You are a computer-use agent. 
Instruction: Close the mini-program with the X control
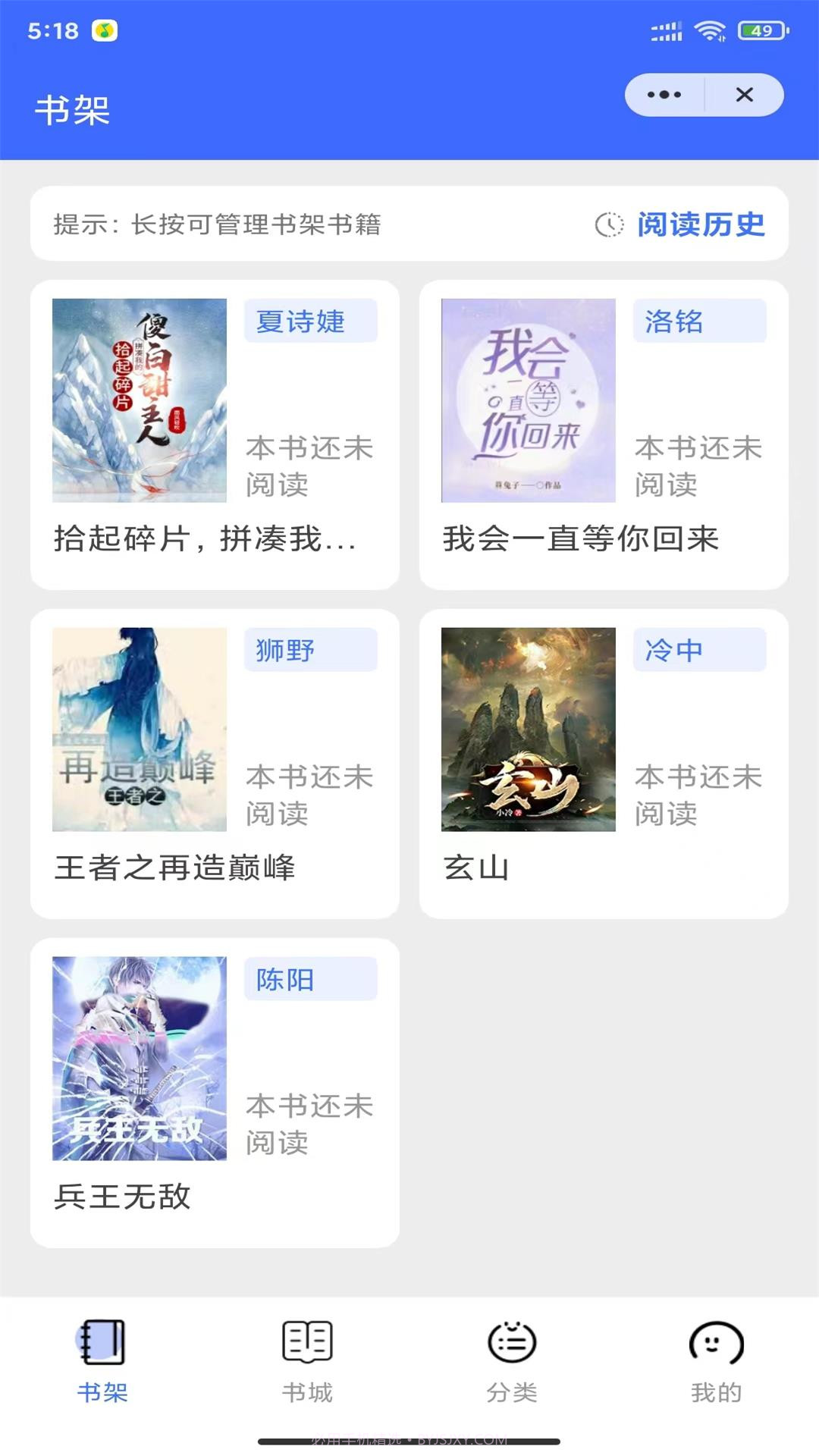pyautogui.click(x=745, y=94)
